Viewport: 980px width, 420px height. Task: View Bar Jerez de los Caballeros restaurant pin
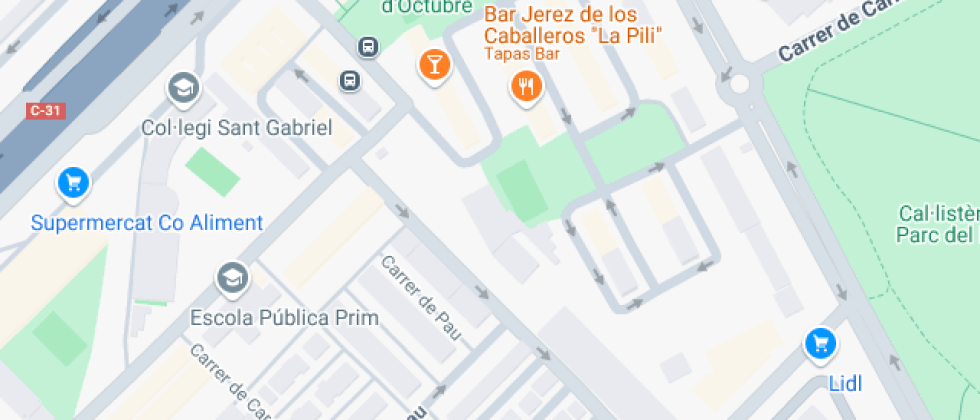526,86
